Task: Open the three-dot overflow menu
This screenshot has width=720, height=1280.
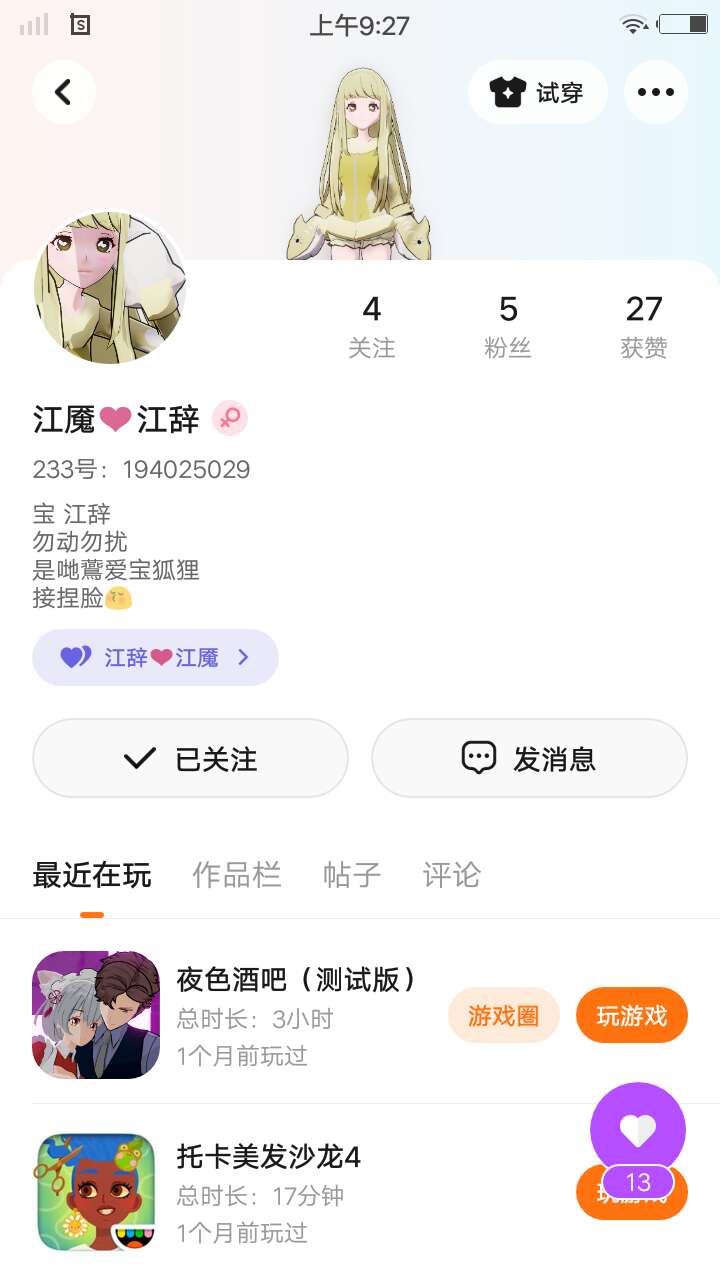Action: pos(655,92)
